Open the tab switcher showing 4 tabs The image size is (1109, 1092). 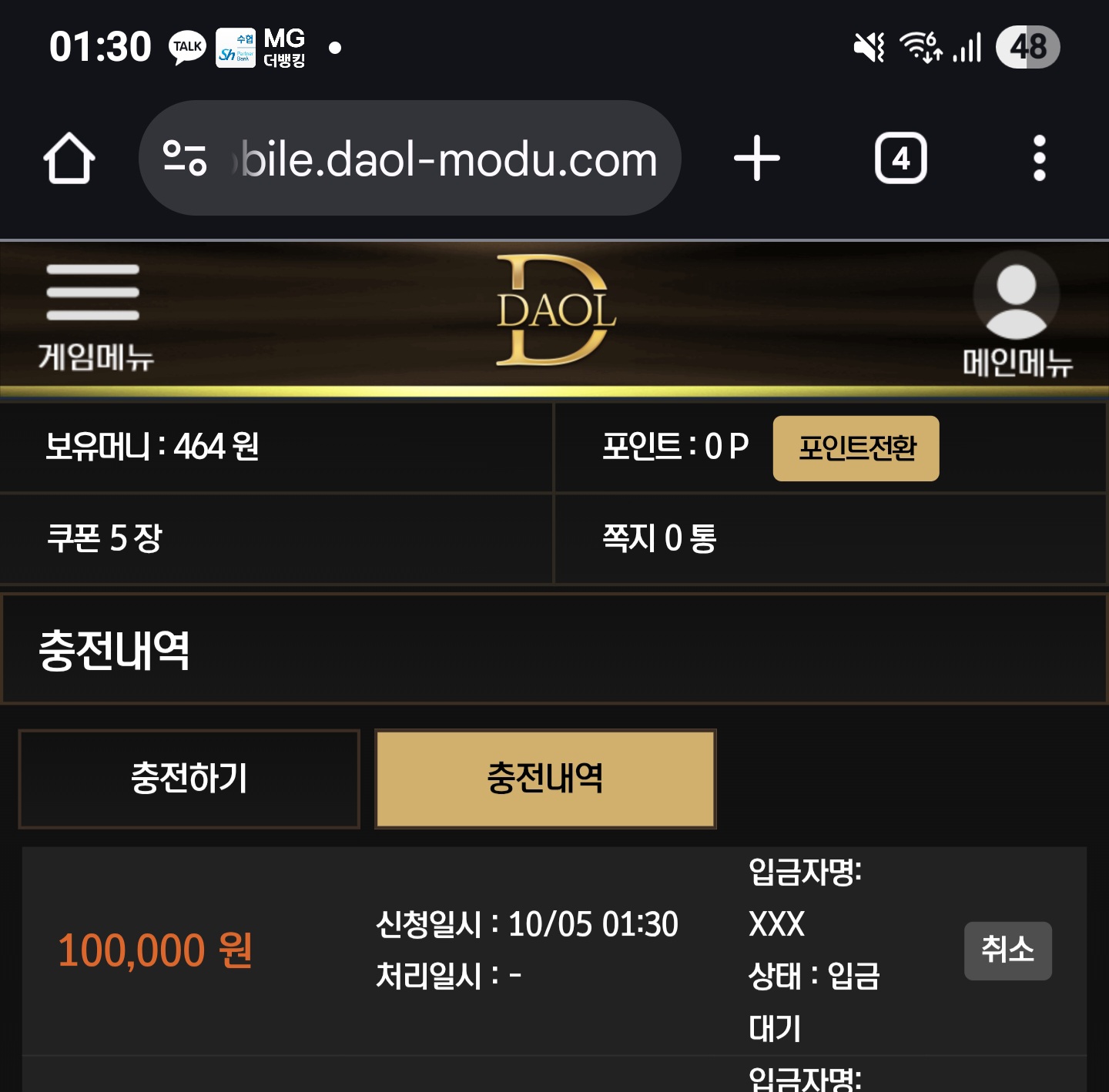pyautogui.click(x=900, y=159)
